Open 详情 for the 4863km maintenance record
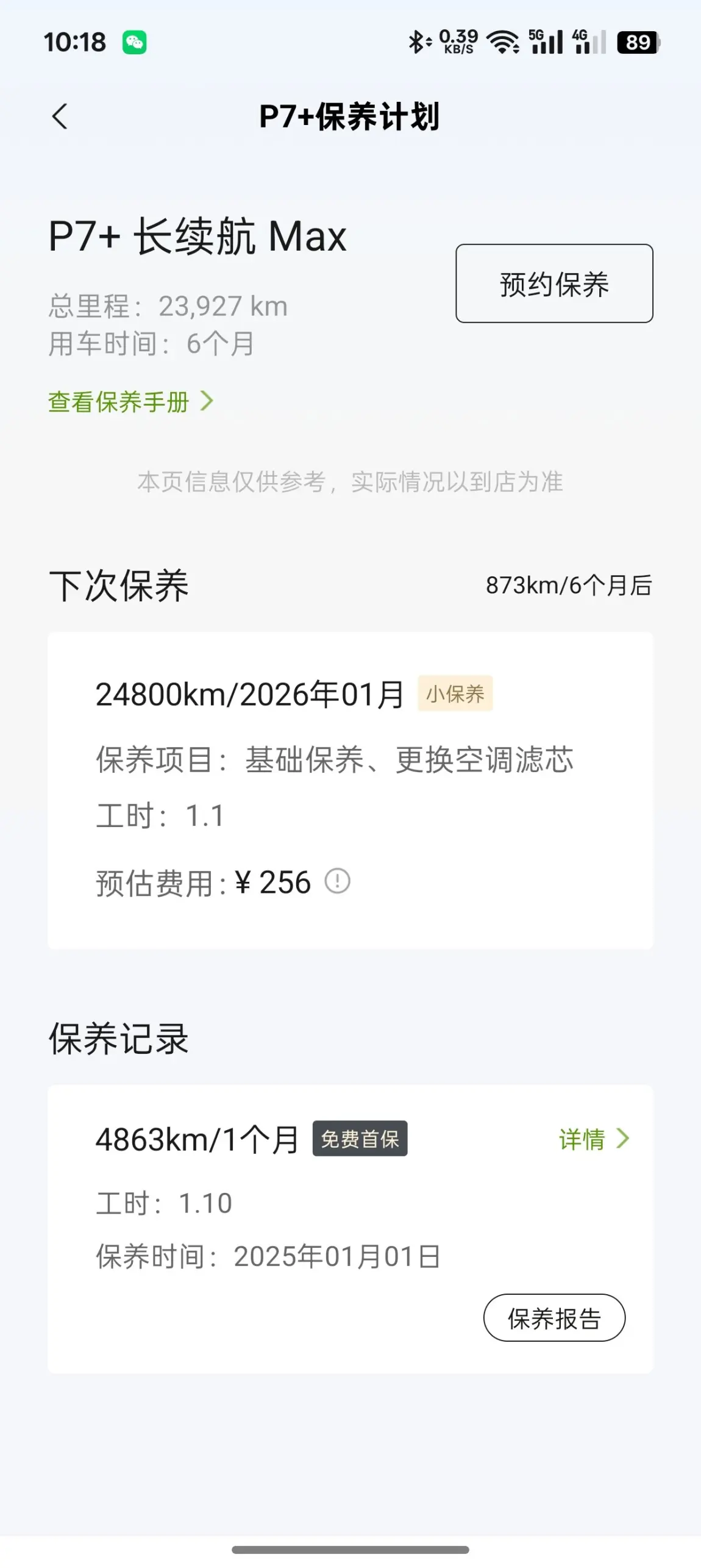 [594, 1139]
